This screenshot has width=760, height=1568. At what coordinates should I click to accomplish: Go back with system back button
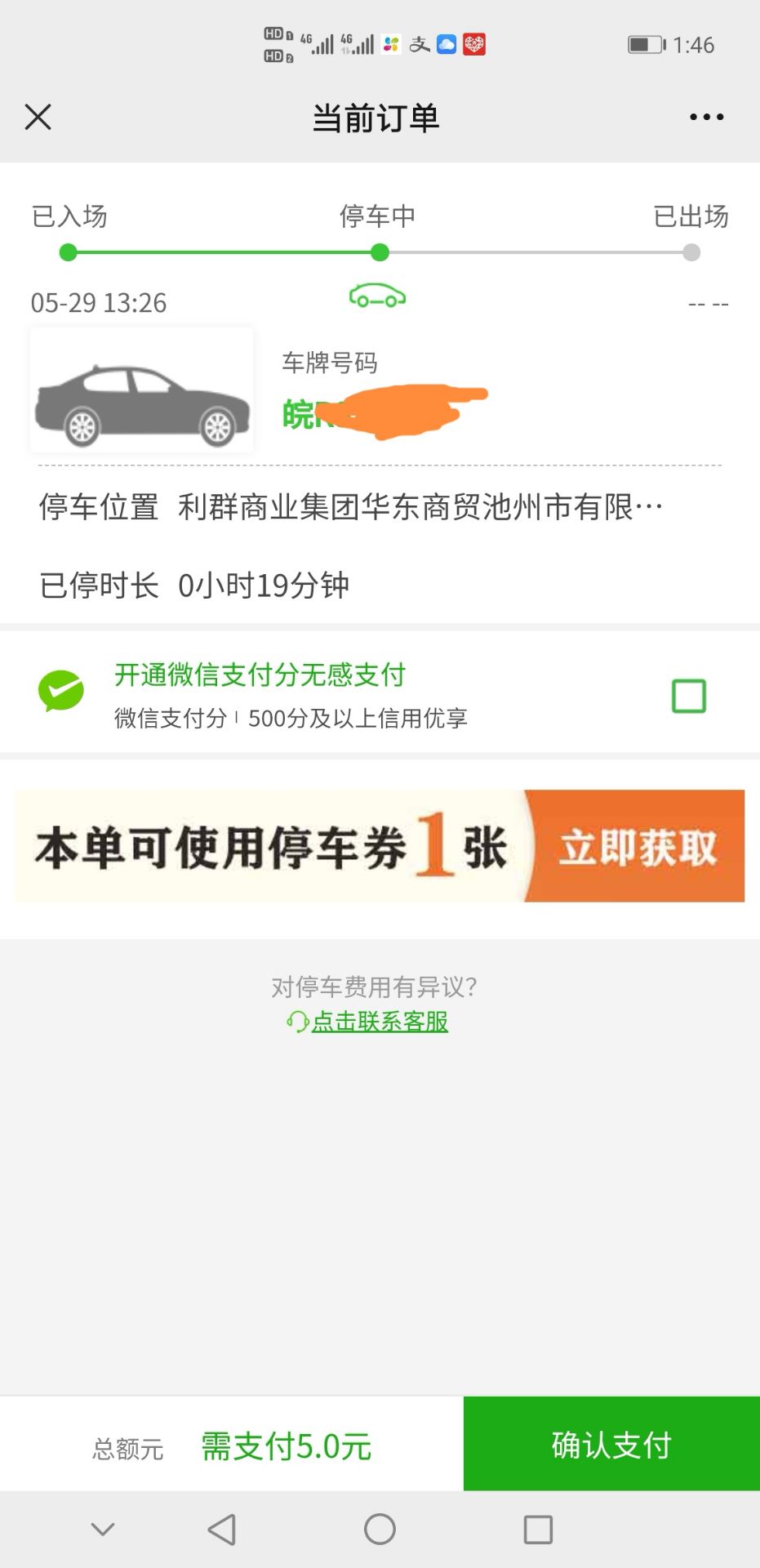click(222, 1529)
